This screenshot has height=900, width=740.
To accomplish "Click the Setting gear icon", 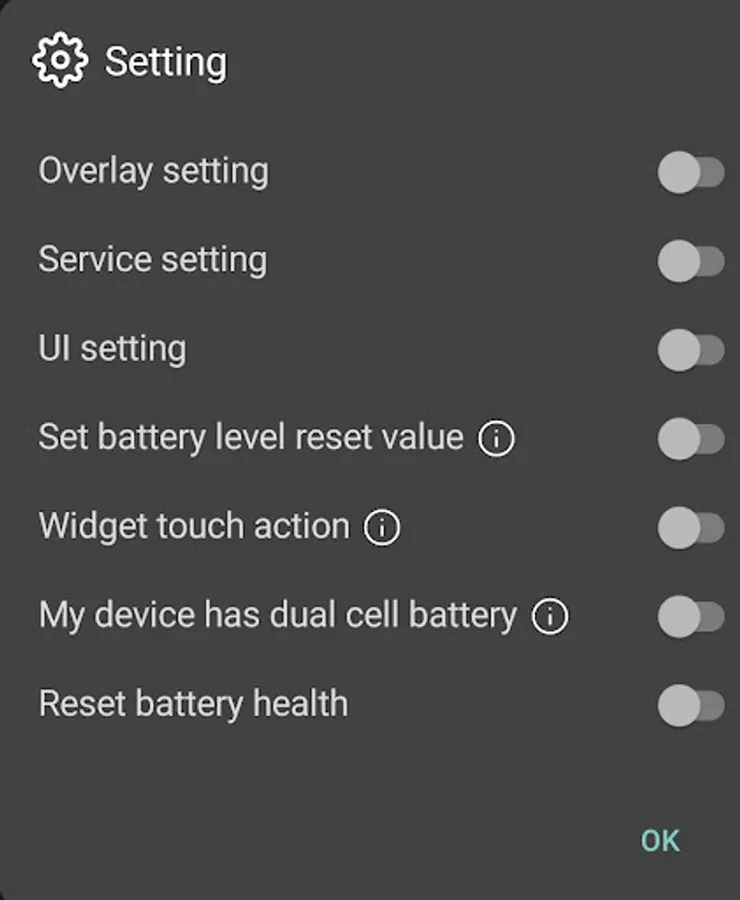I will (x=58, y=60).
